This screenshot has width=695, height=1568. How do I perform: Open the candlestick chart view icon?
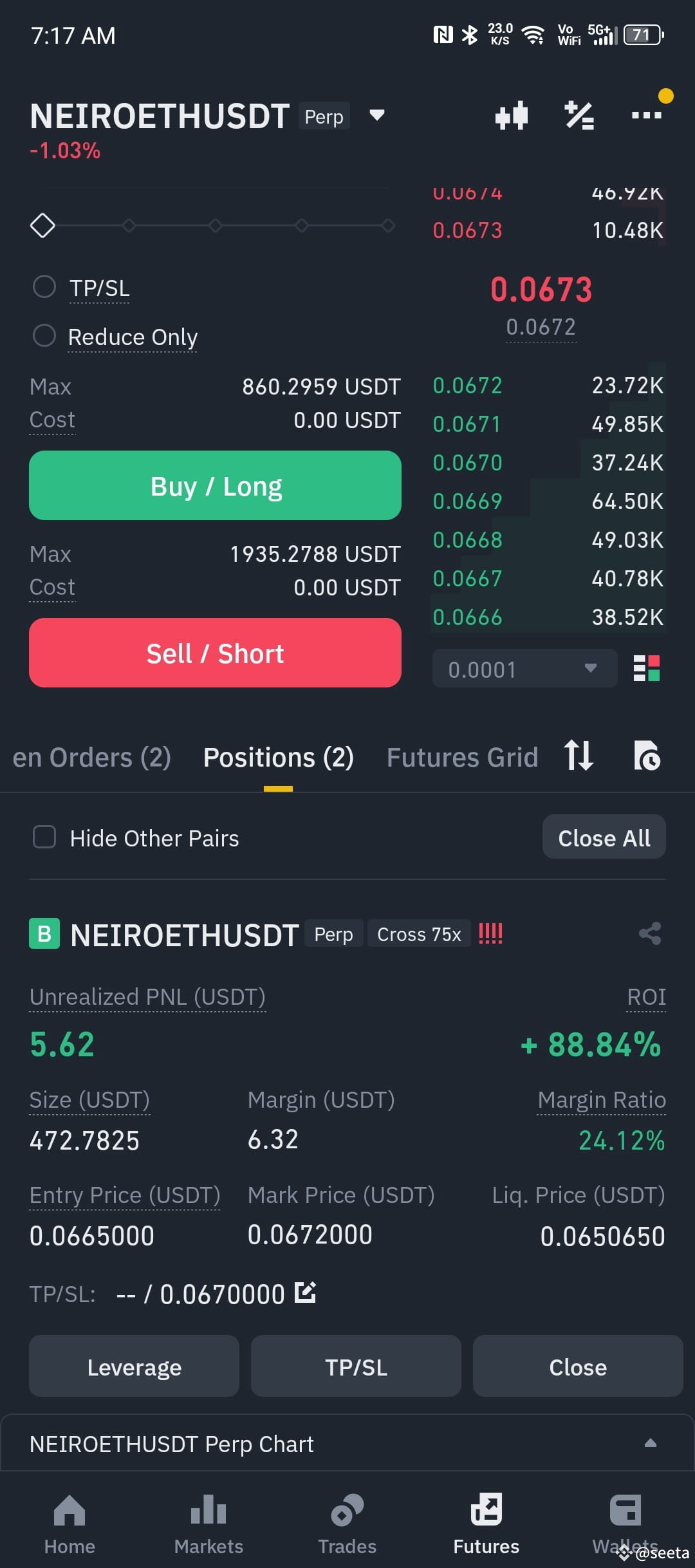click(512, 115)
